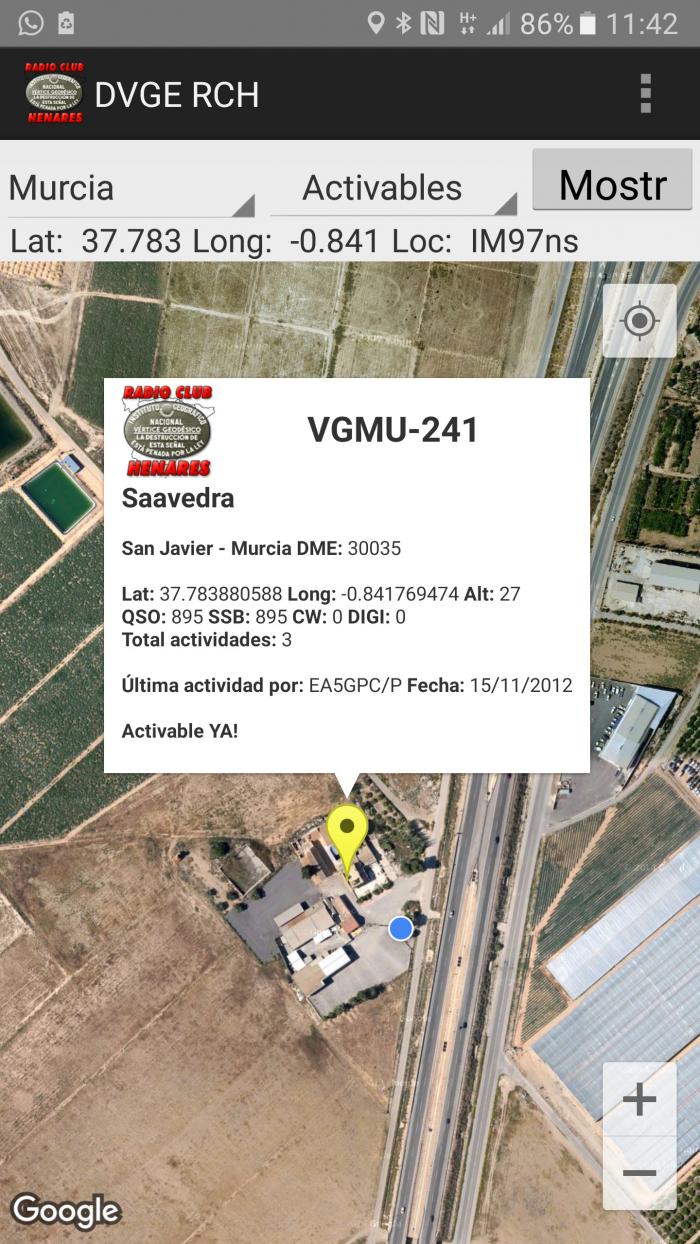700x1244 pixels.
Task: Open the overflow menu
Action: (646, 94)
